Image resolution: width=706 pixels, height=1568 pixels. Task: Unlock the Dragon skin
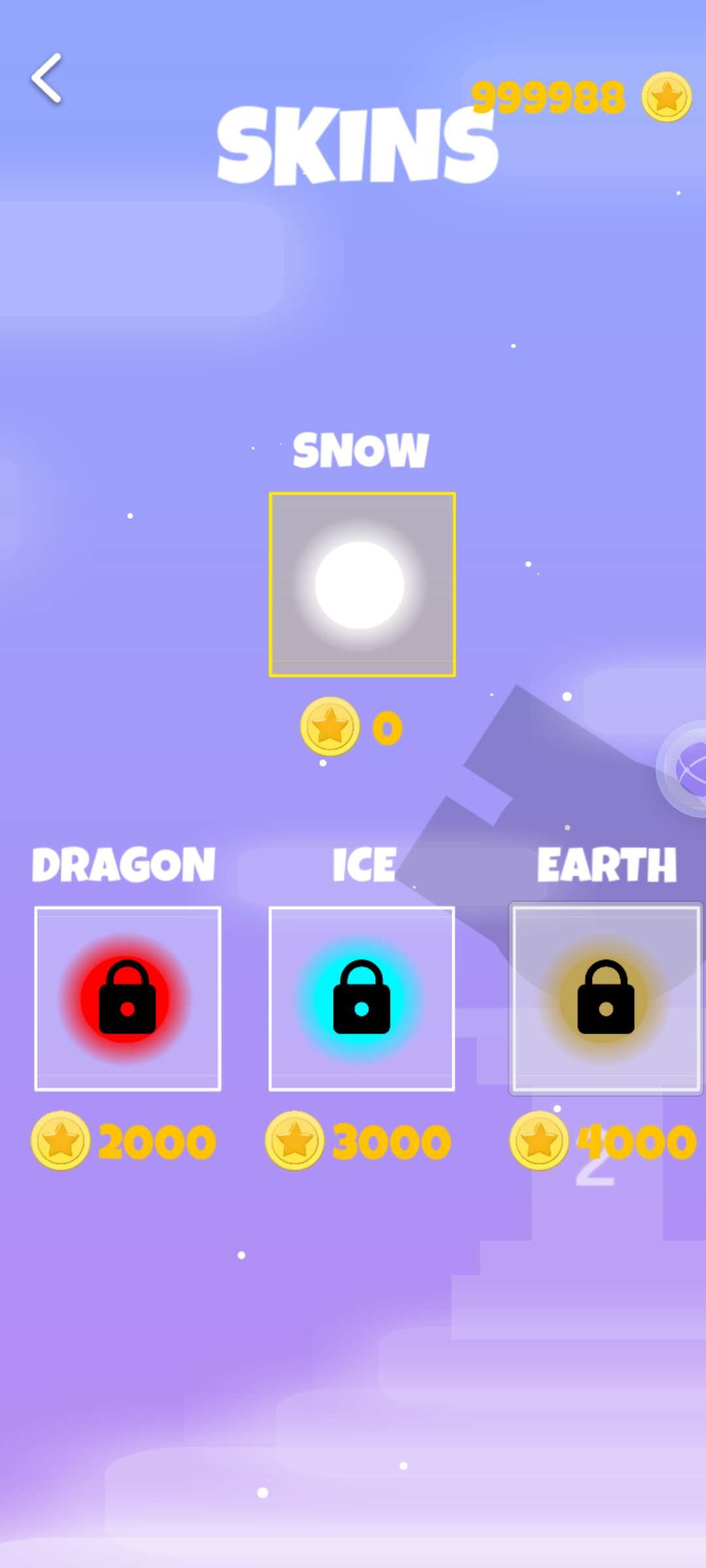click(127, 998)
